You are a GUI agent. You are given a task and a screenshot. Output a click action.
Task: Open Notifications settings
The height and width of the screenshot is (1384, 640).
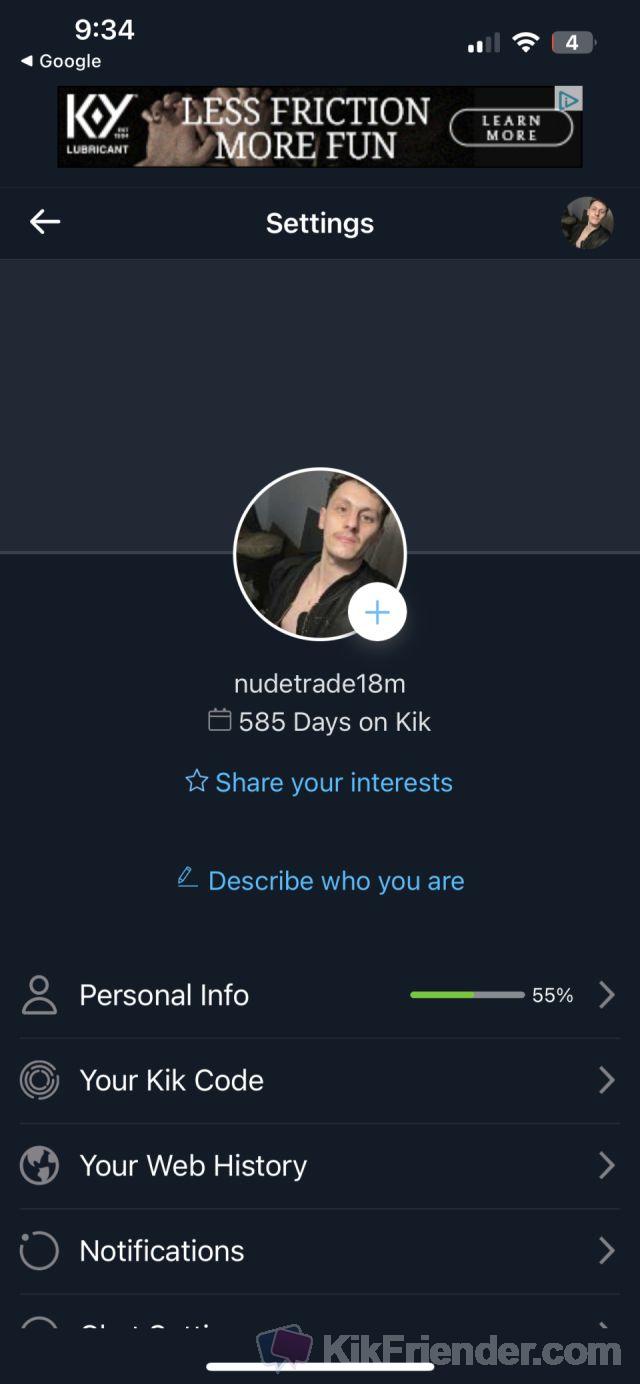coord(319,1250)
